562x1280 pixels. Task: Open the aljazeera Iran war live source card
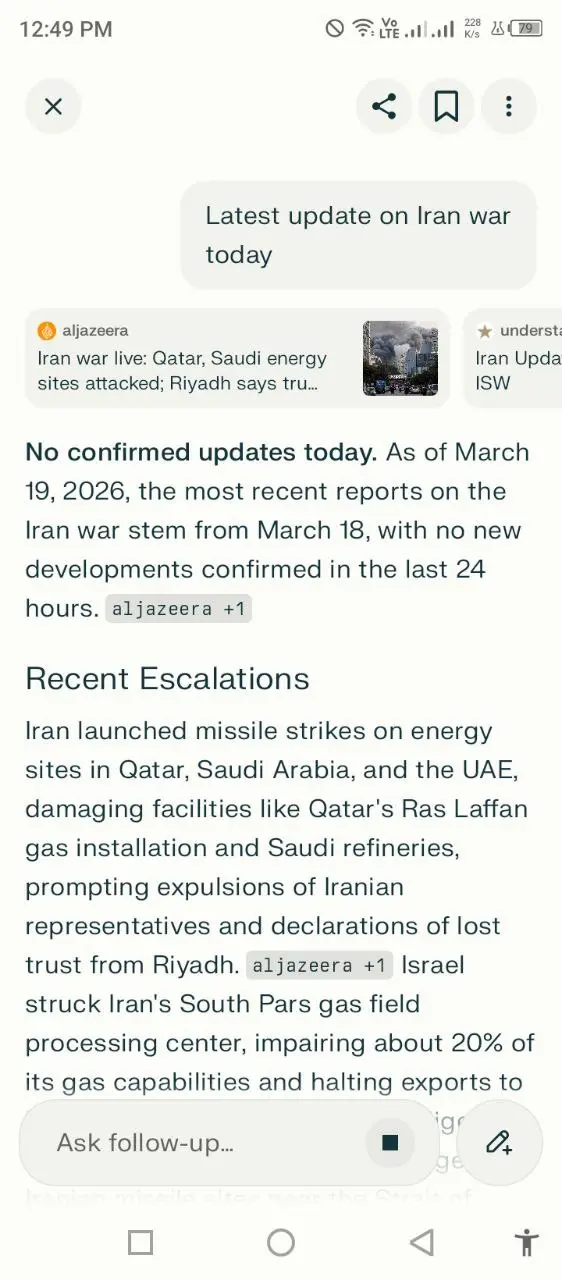coord(237,358)
